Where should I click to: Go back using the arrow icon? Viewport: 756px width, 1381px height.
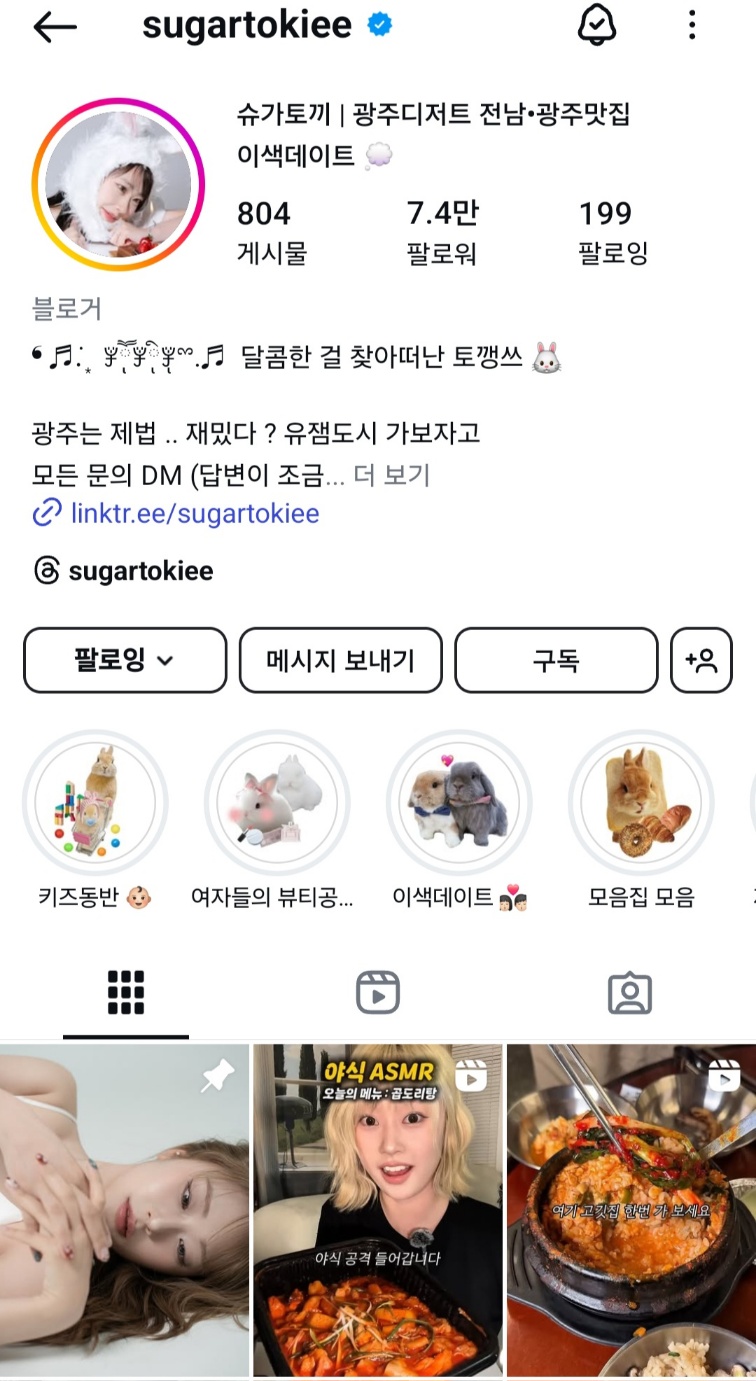click(55, 28)
